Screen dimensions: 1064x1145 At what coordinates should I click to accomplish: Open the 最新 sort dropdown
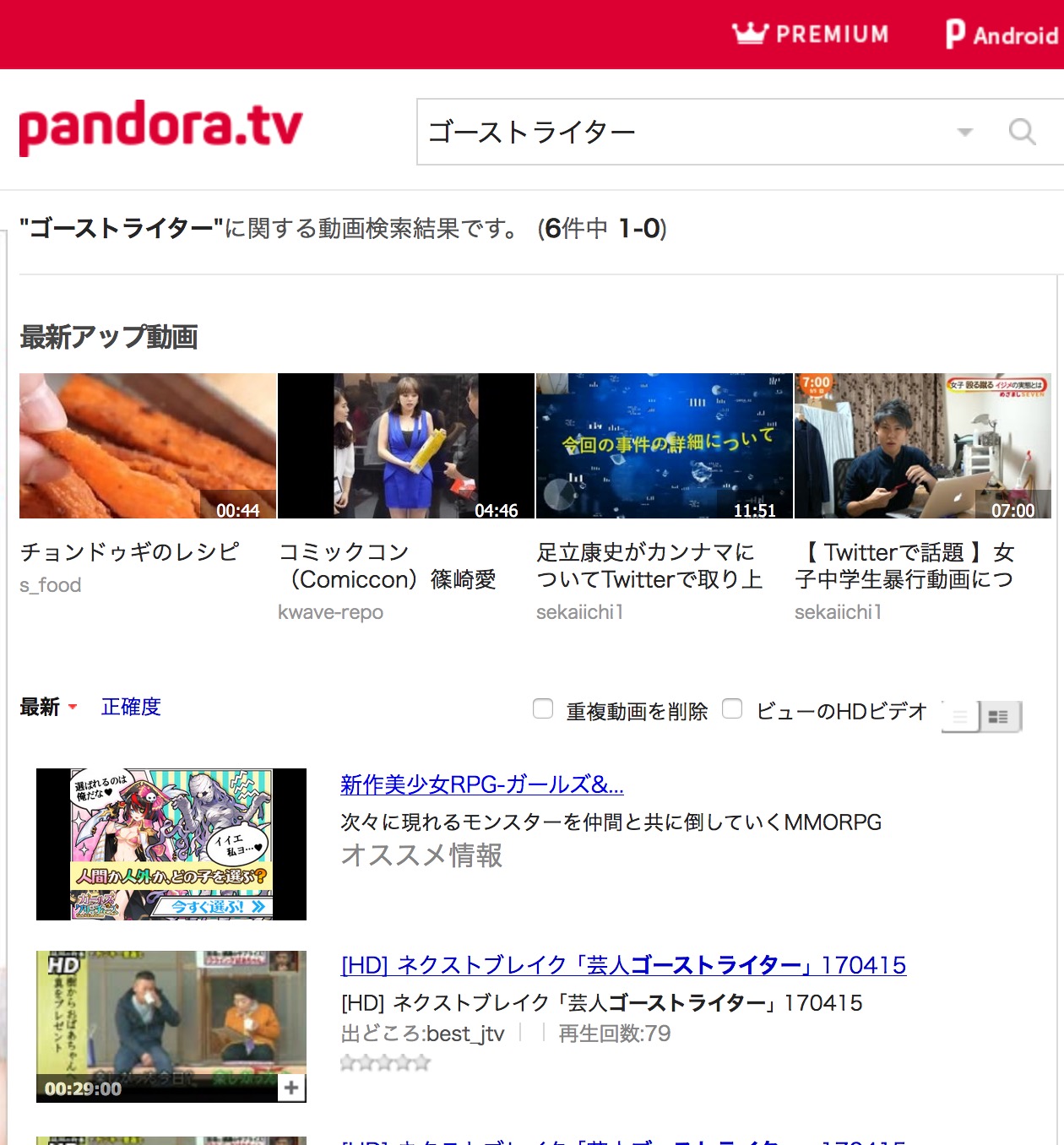pyautogui.click(x=48, y=707)
